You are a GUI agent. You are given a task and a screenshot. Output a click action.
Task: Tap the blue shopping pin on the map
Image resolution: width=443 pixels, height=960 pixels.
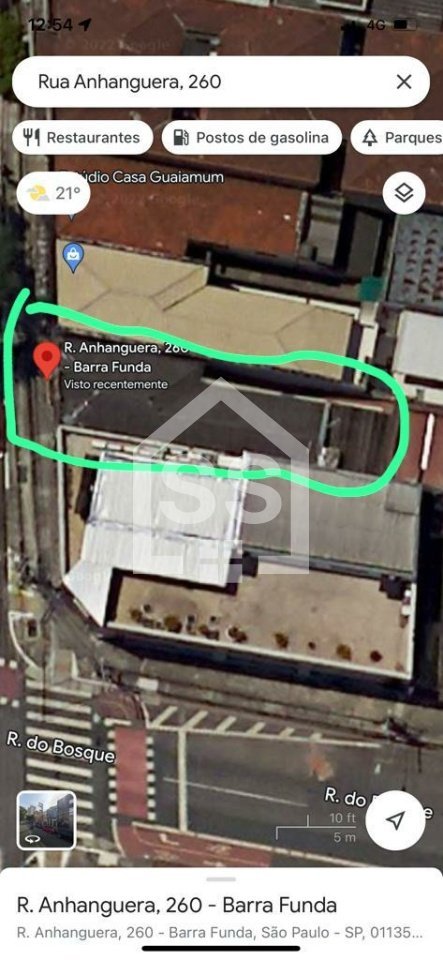click(73, 258)
